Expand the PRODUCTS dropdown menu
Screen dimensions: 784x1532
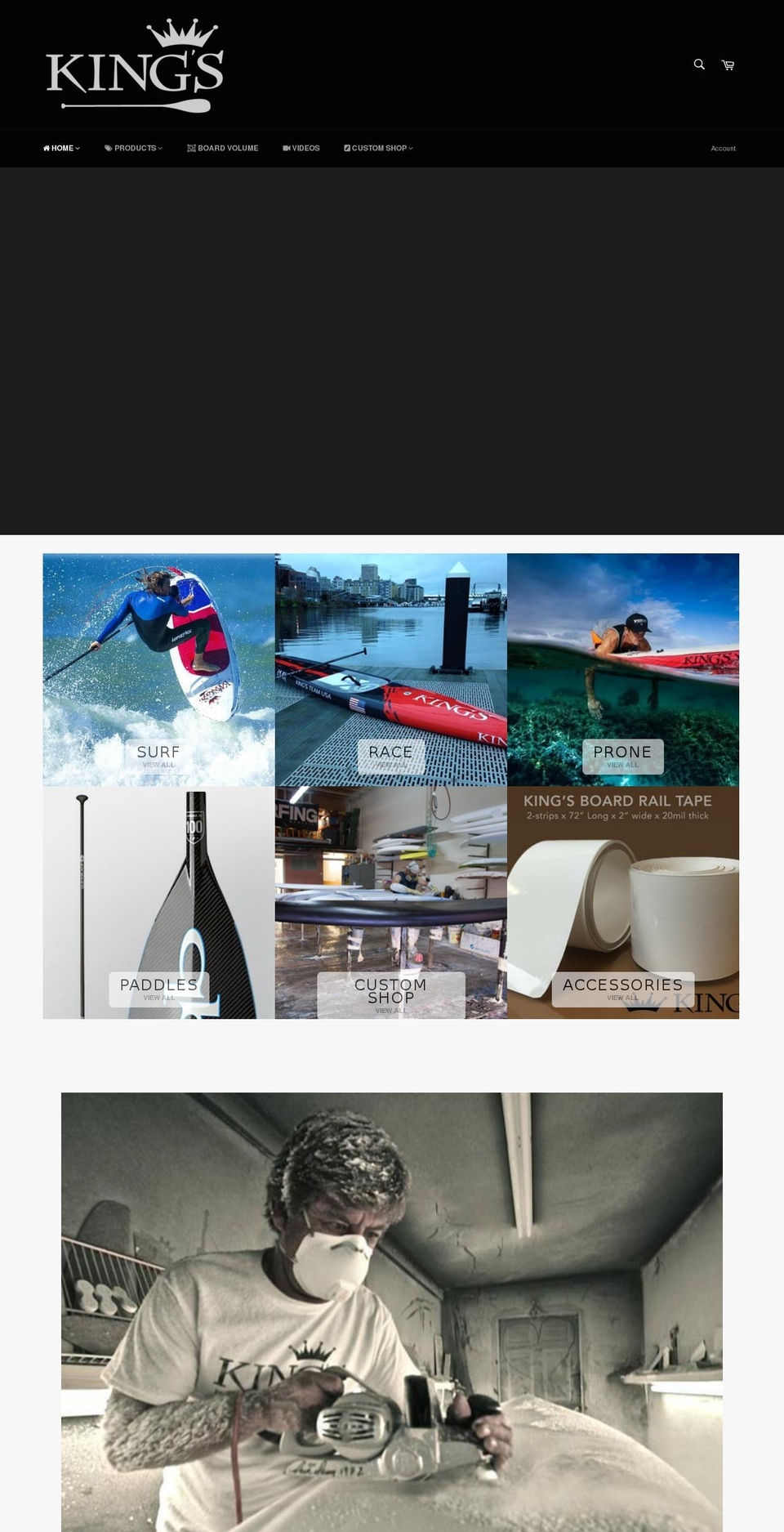point(161,148)
